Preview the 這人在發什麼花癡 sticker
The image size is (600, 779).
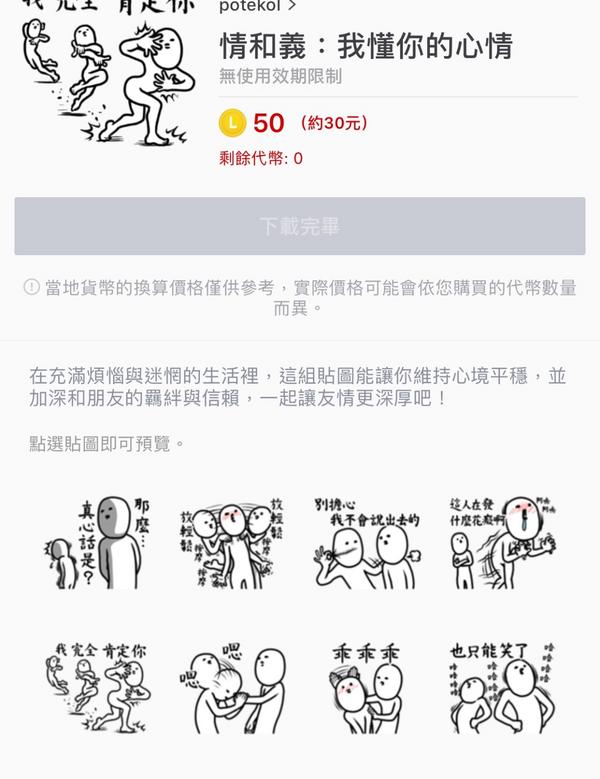(502, 541)
